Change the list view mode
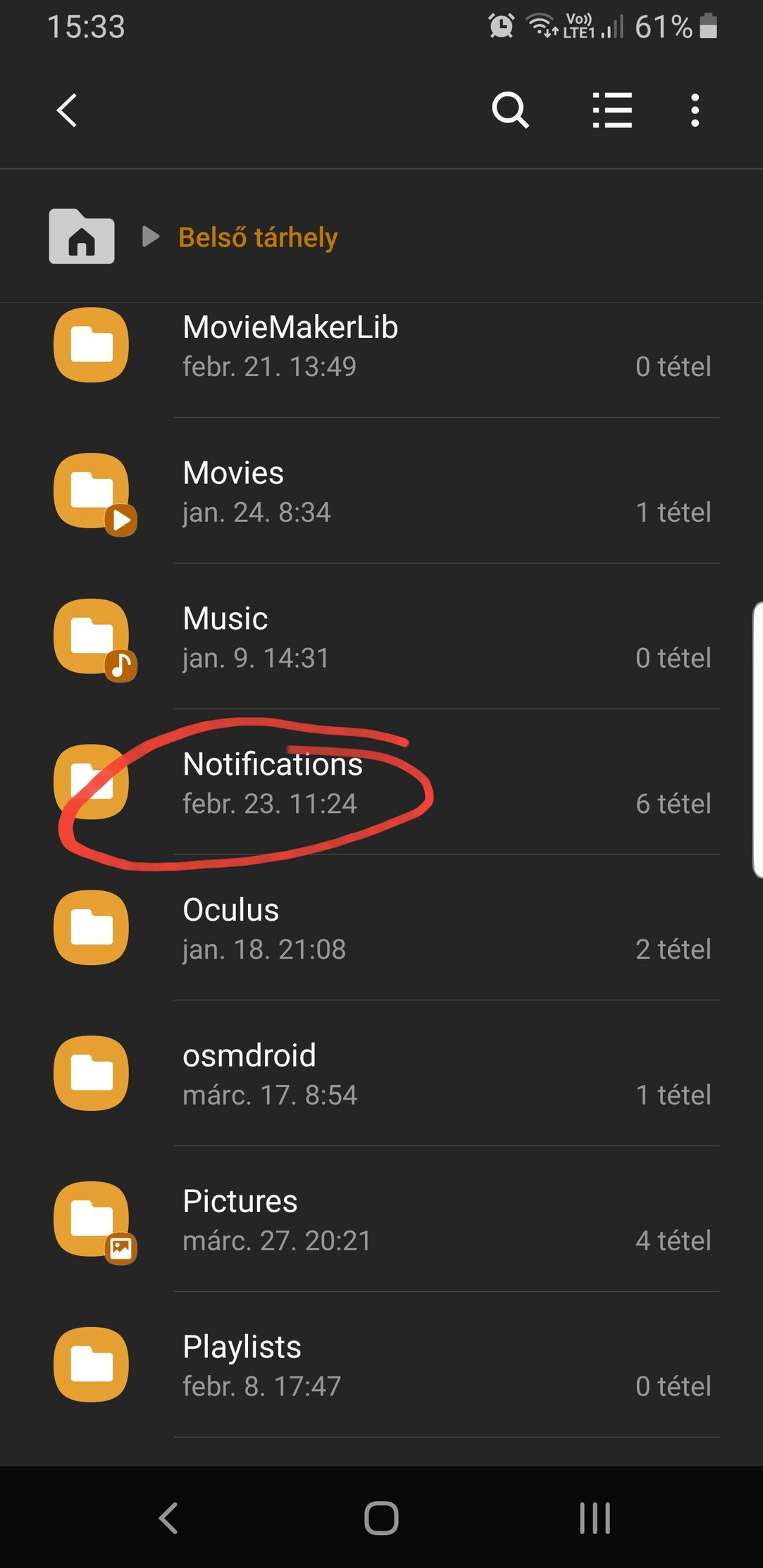The height and width of the screenshot is (1568, 763). [x=612, y=111]
